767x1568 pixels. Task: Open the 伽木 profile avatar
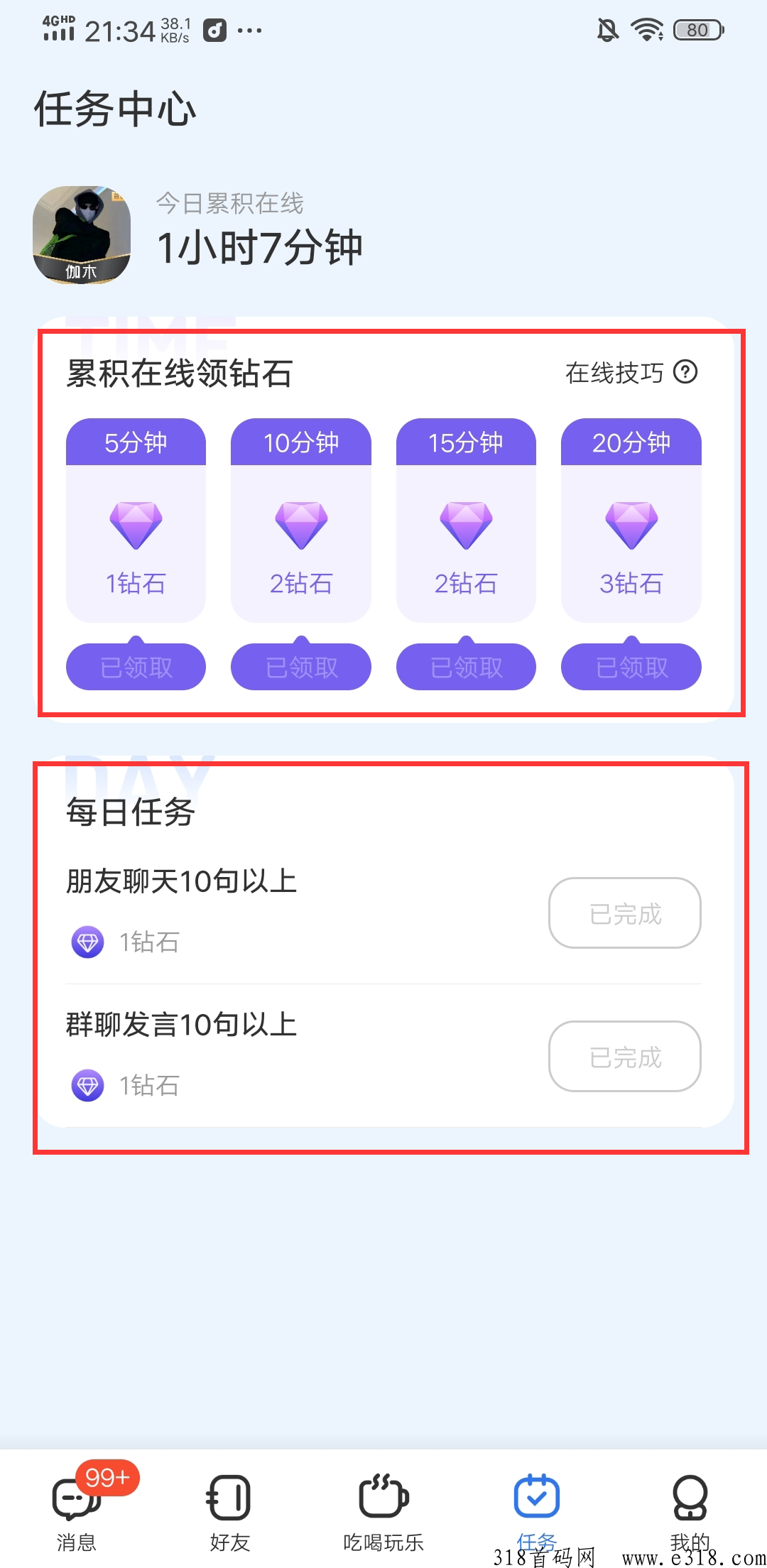(82, 235)
